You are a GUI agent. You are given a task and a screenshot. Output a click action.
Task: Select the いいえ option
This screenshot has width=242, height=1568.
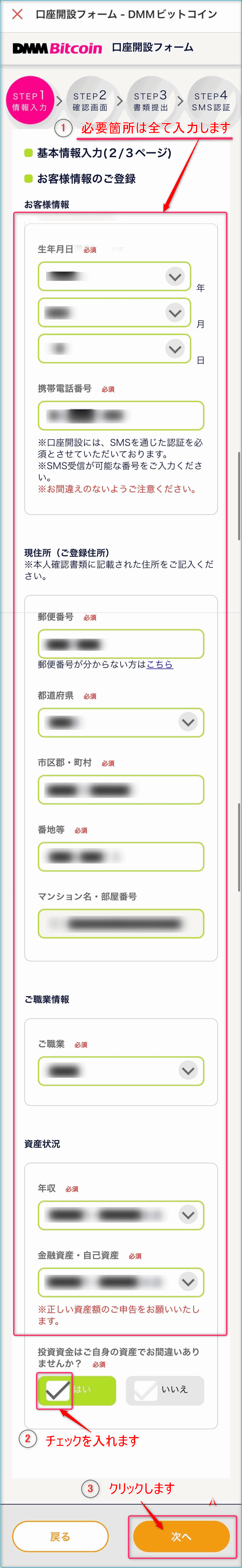165,1390
